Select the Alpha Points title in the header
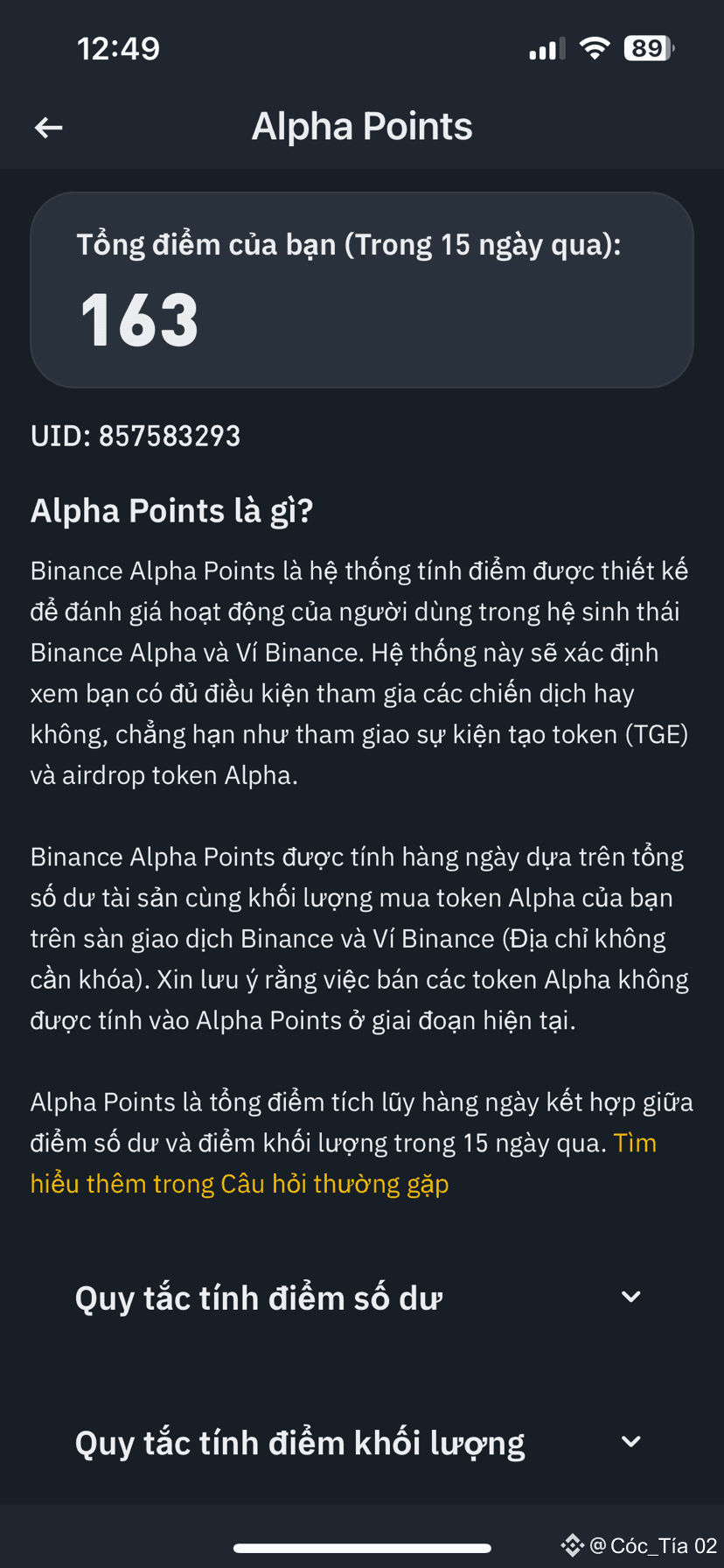Viewport: 724px width, 1568px height. pos(362,125)
